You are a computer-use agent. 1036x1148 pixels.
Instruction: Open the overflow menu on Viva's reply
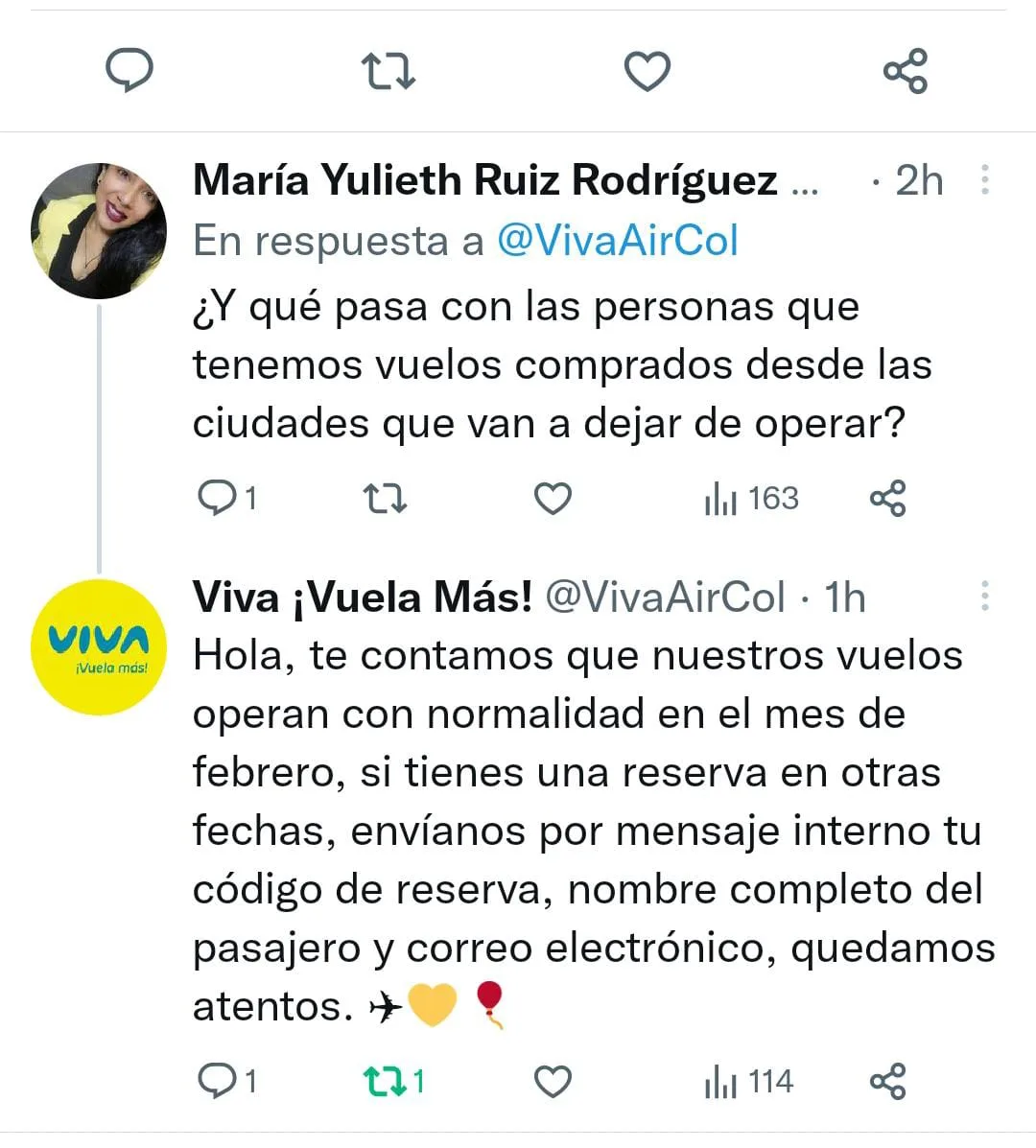(985, 596)
